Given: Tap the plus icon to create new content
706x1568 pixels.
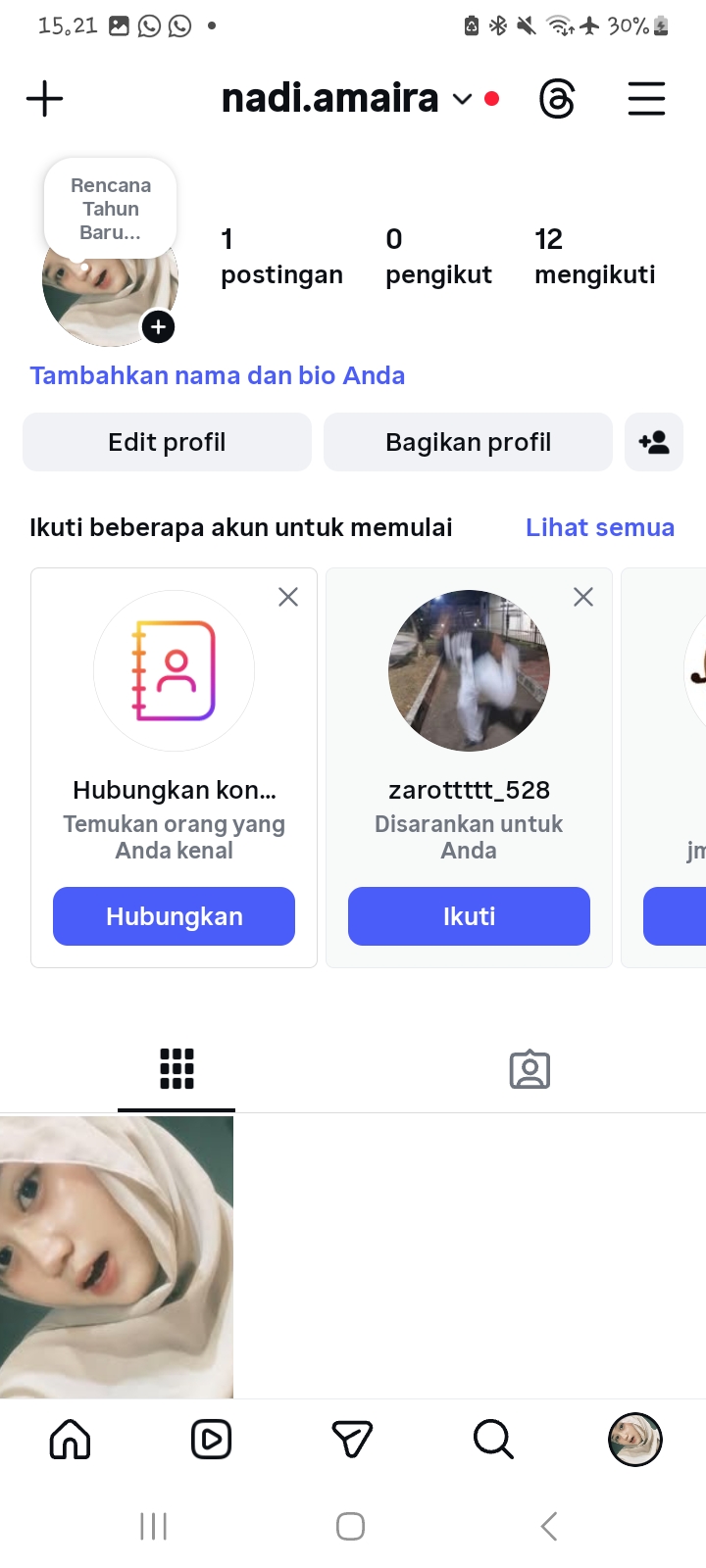Looking at the screenshot, I should [x=44, y=99].
